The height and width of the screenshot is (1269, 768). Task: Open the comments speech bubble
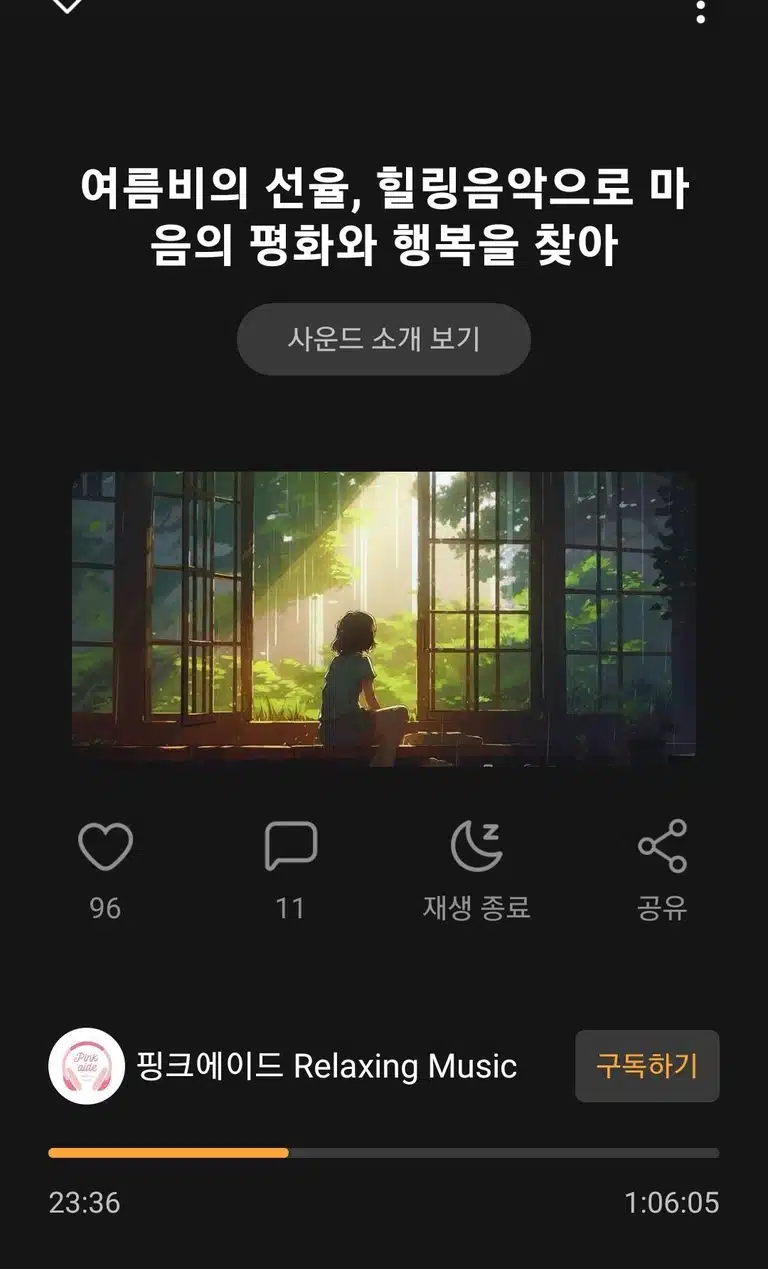(x=291, y=847)
